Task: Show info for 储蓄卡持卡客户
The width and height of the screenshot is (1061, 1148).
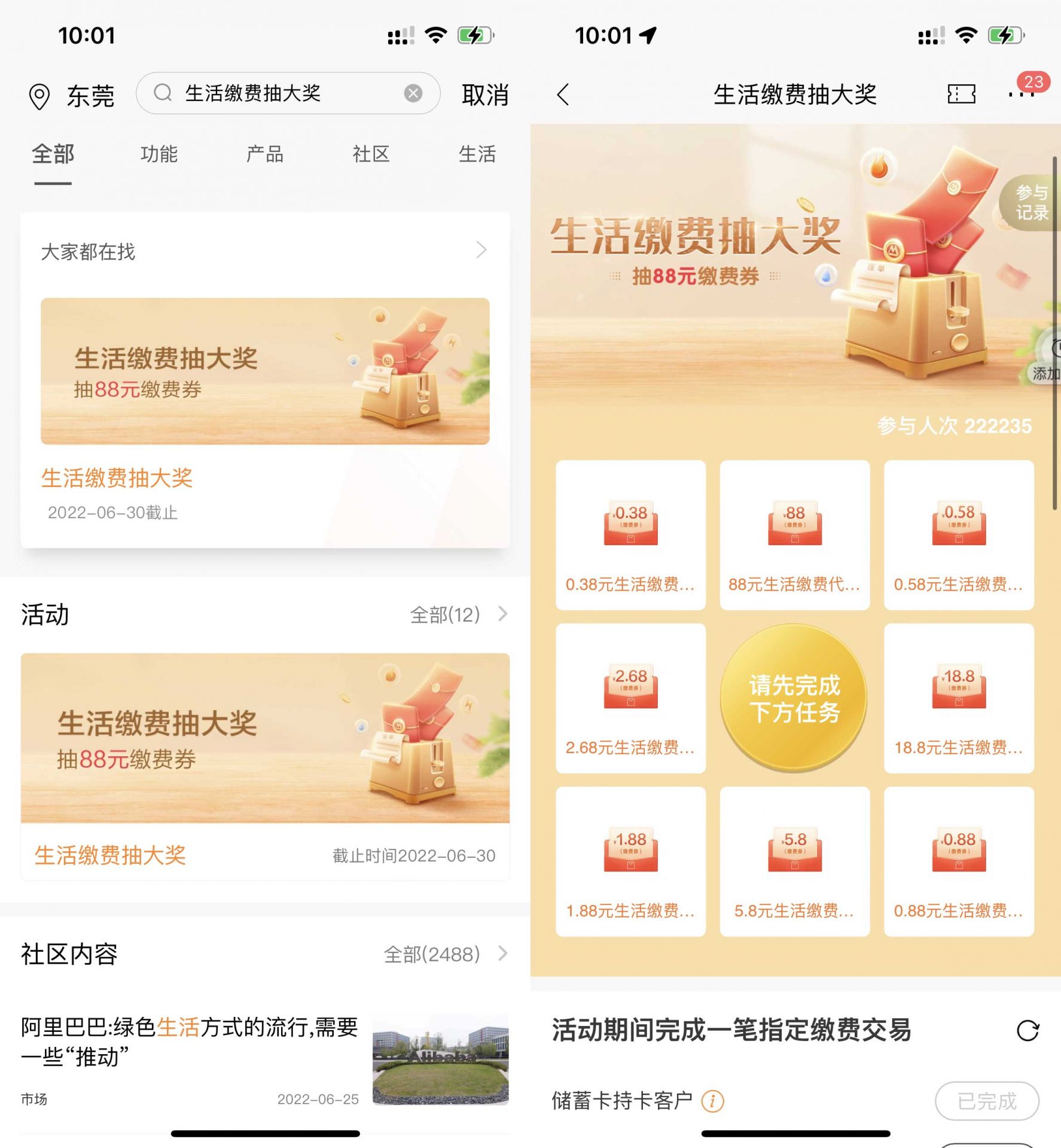Action: point(712,1101)
